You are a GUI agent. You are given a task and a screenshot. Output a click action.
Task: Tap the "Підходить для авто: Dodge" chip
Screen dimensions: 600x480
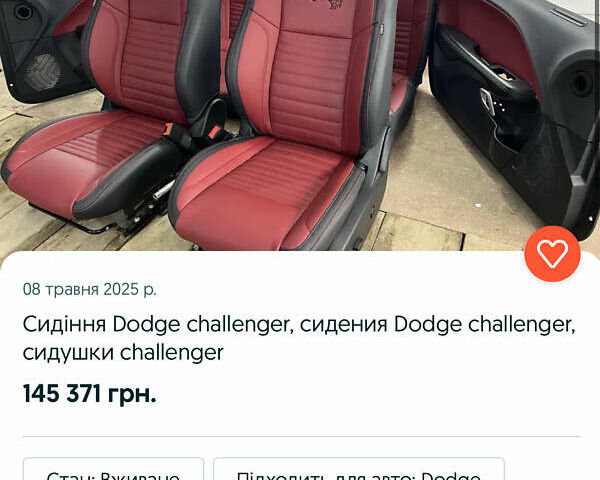[358, 471]
